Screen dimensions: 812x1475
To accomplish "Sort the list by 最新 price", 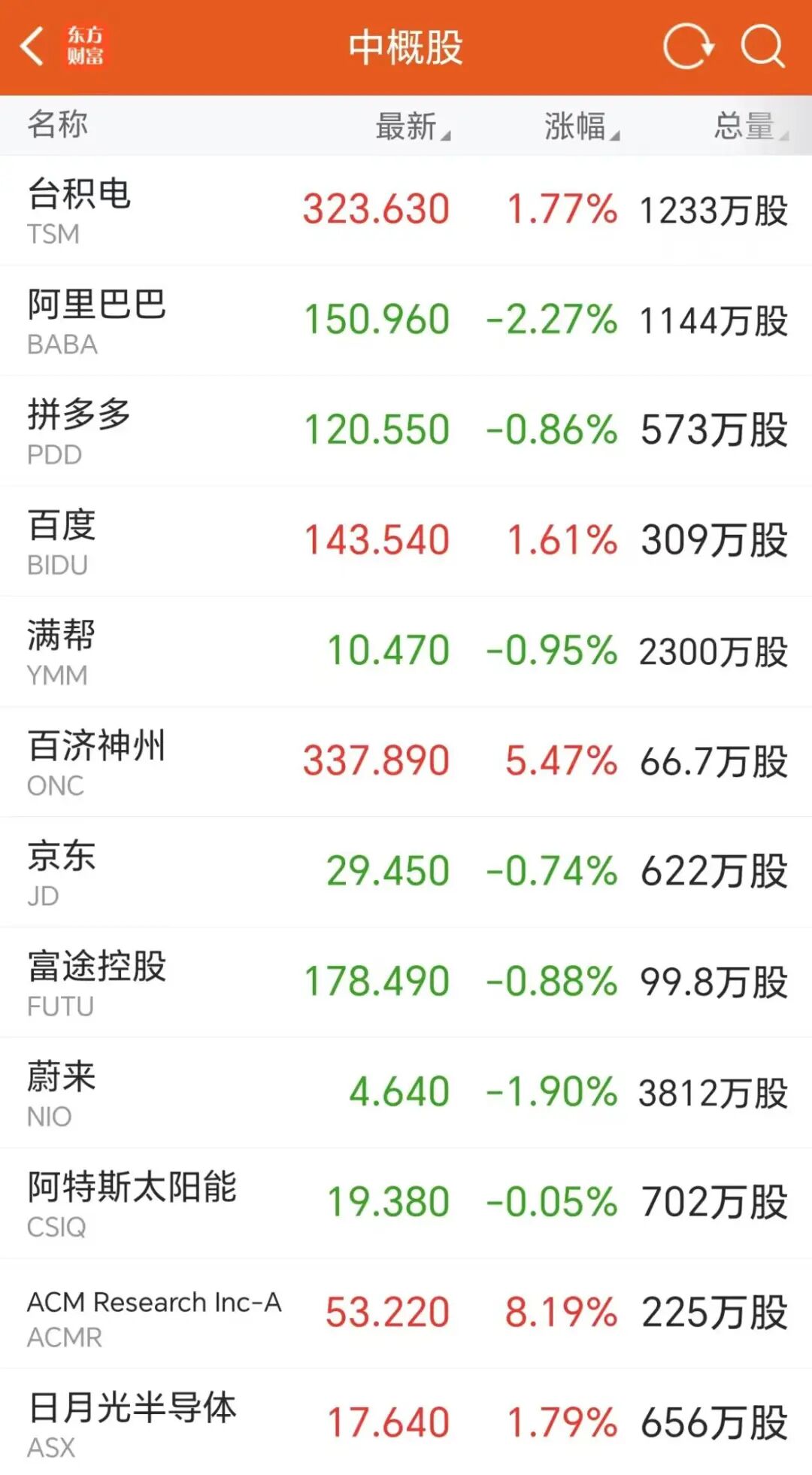I will pos(411,126).
